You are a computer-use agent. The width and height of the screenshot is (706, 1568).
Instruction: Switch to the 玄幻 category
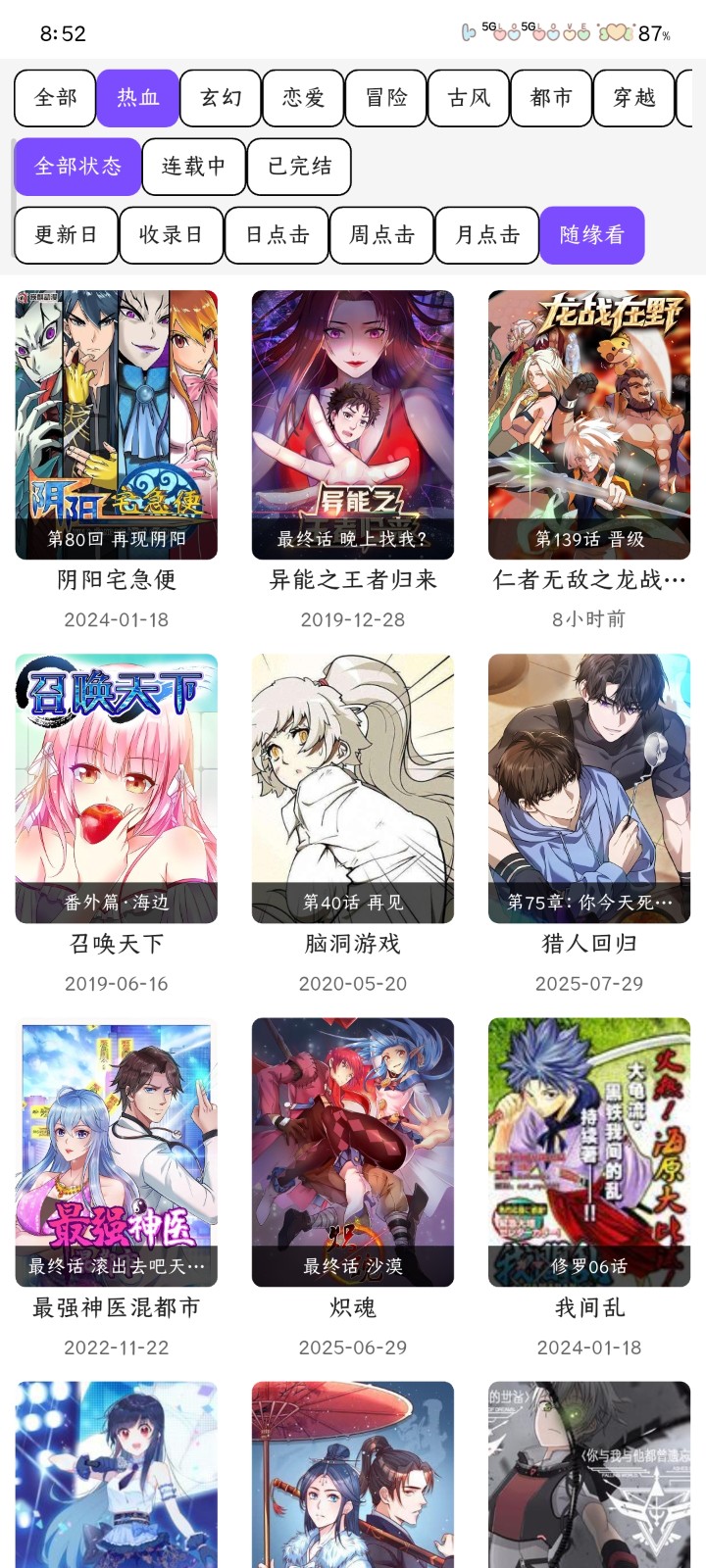(220, 98)
